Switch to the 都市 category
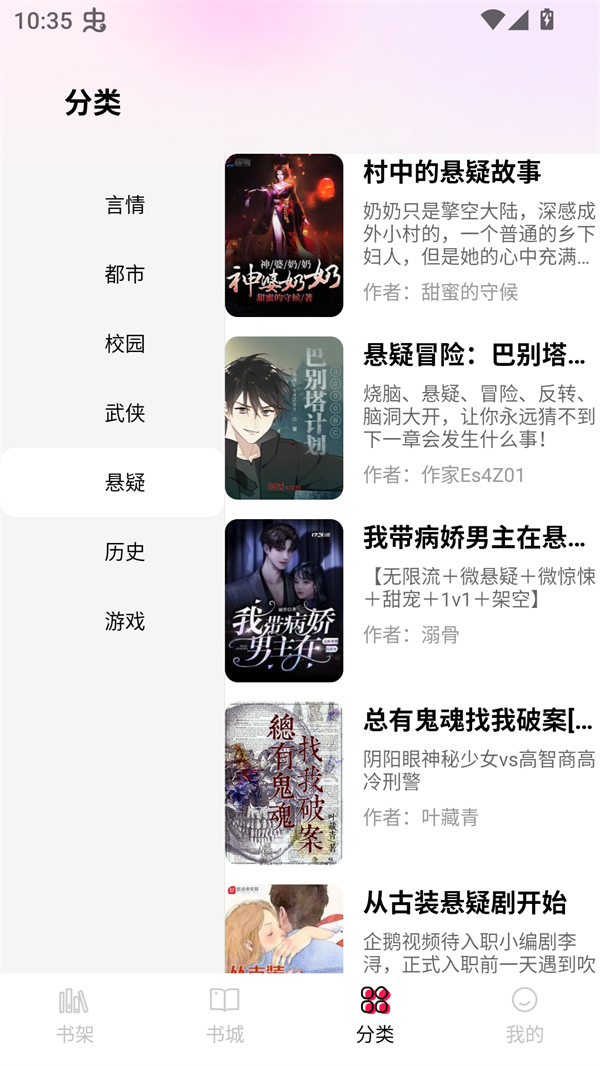 tap(125, 274)
